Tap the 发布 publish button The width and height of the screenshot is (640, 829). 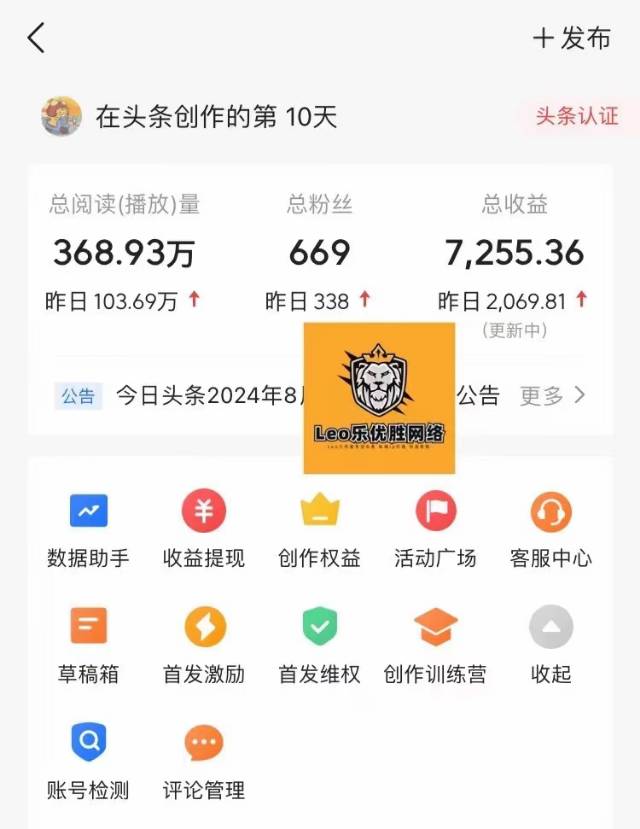[x=572, y=39]
